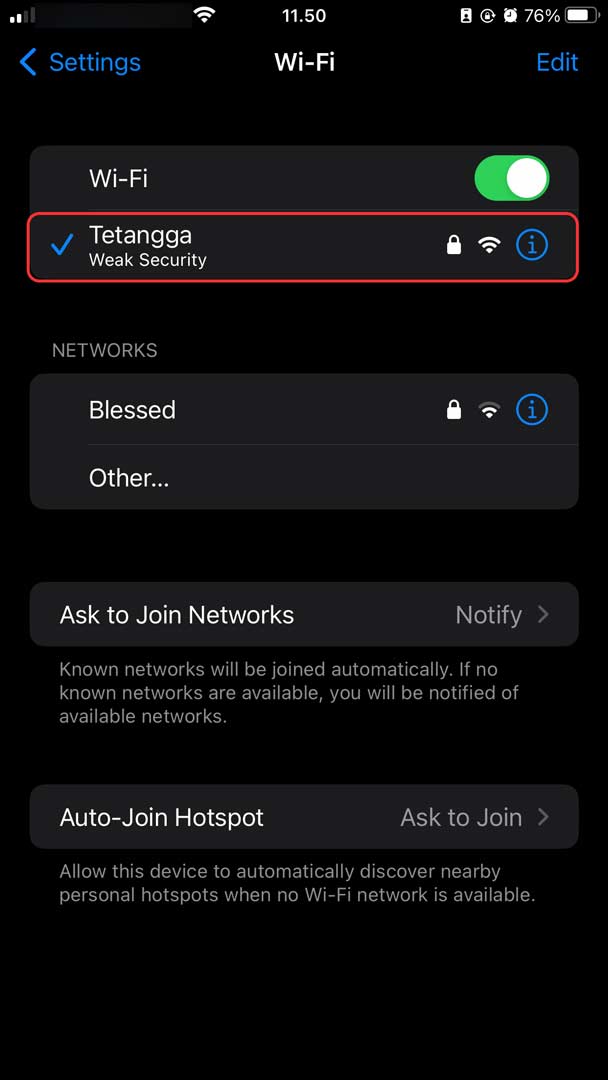
Task: Open Ask to Join Networks setting
Action: pyautogui.click(x=304, y=615)
